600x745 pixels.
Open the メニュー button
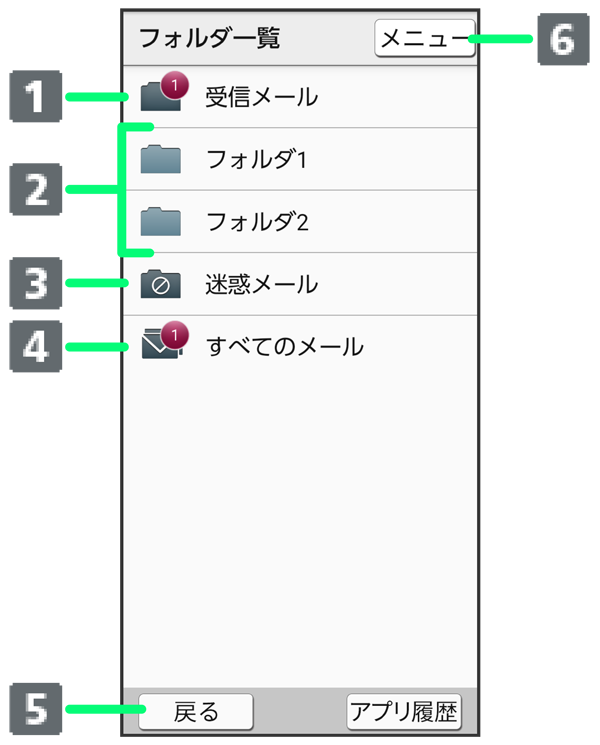[x=424, y=39]
